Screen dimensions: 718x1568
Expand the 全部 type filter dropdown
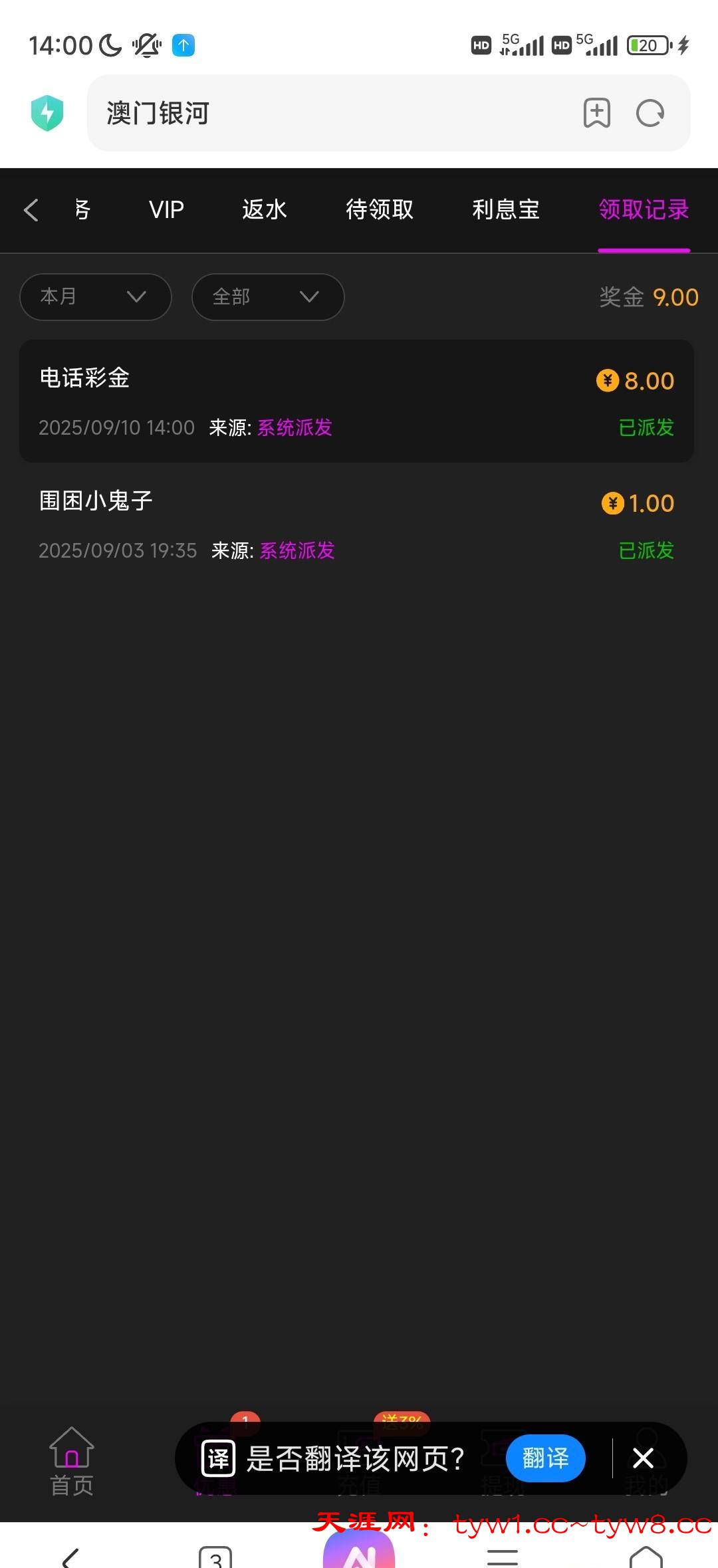point(268,296)
